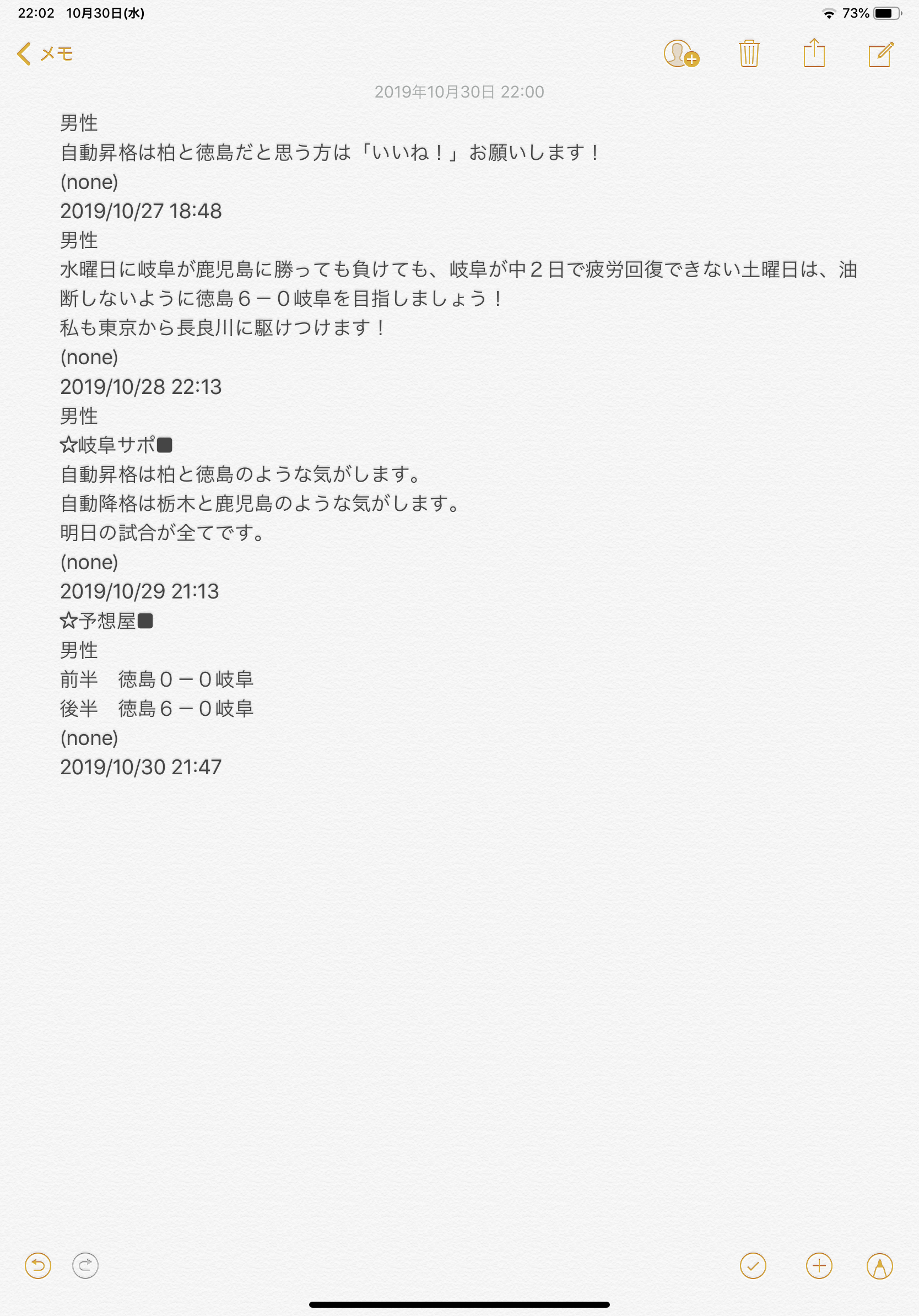Open the markup pen tool
Screen dimensions: 919x1316
[879, 1265]
